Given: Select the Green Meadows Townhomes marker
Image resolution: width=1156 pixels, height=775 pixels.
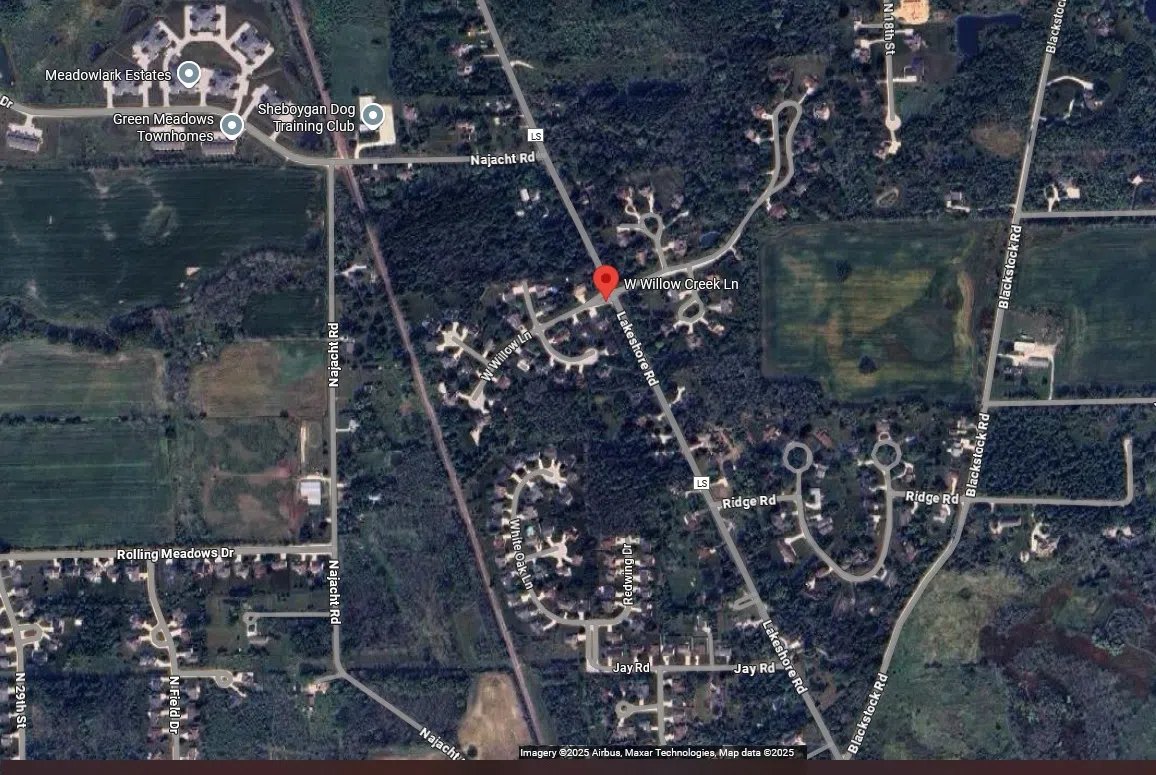Looking at the screenshot, I should tap(231, 125).
